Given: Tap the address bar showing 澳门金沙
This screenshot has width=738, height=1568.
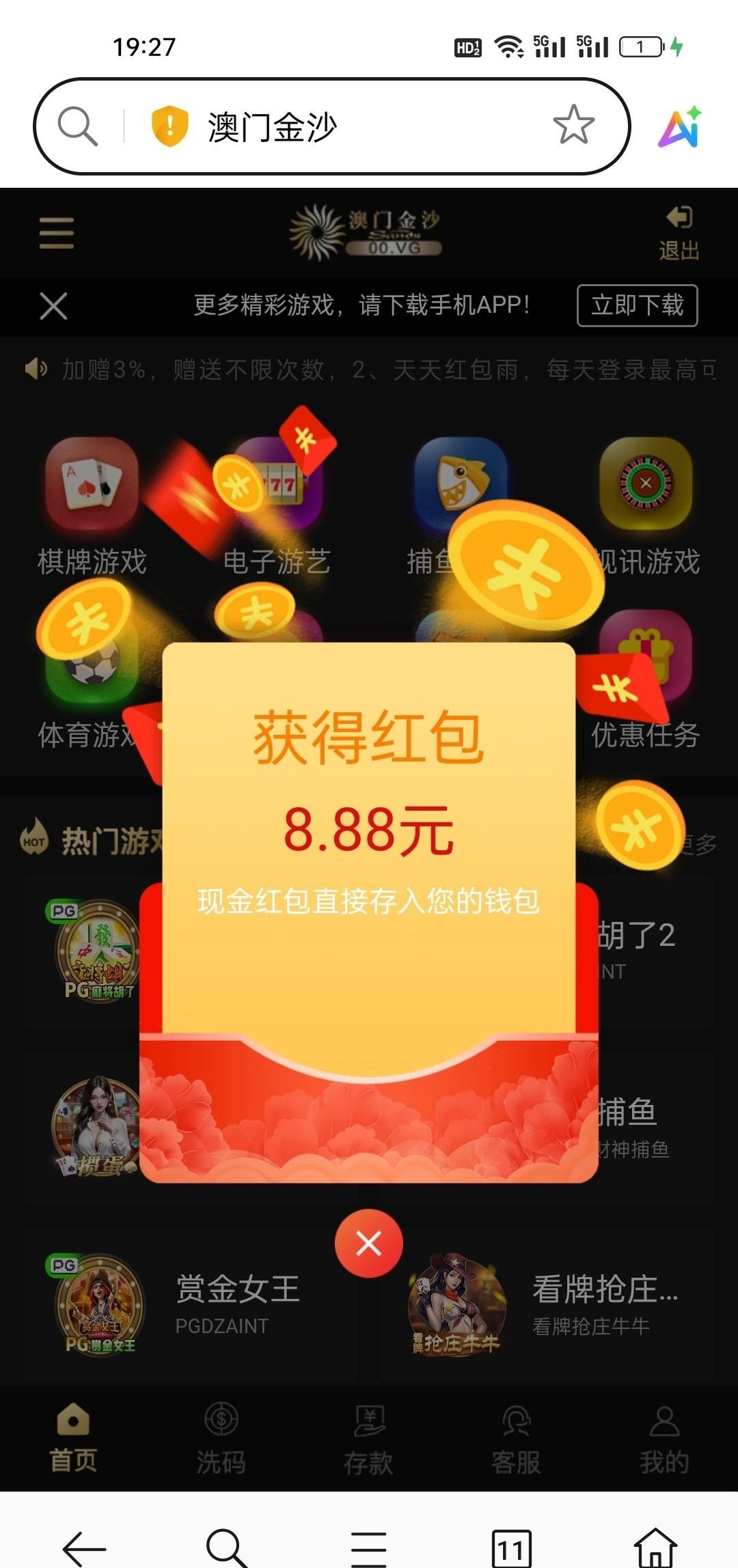Looking at the screenshot, I should pos(369,127).
